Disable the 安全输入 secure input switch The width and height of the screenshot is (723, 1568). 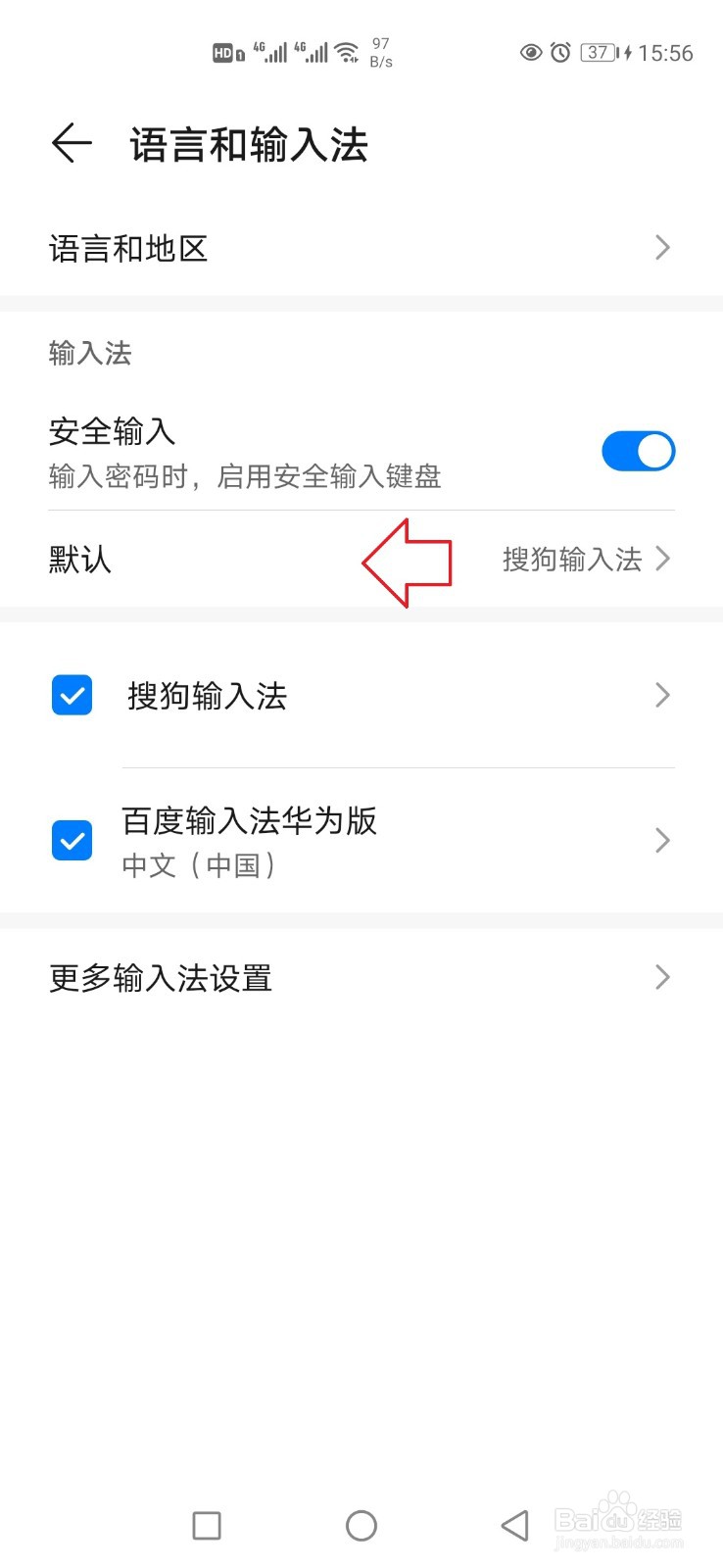click(x=638, y=451)
